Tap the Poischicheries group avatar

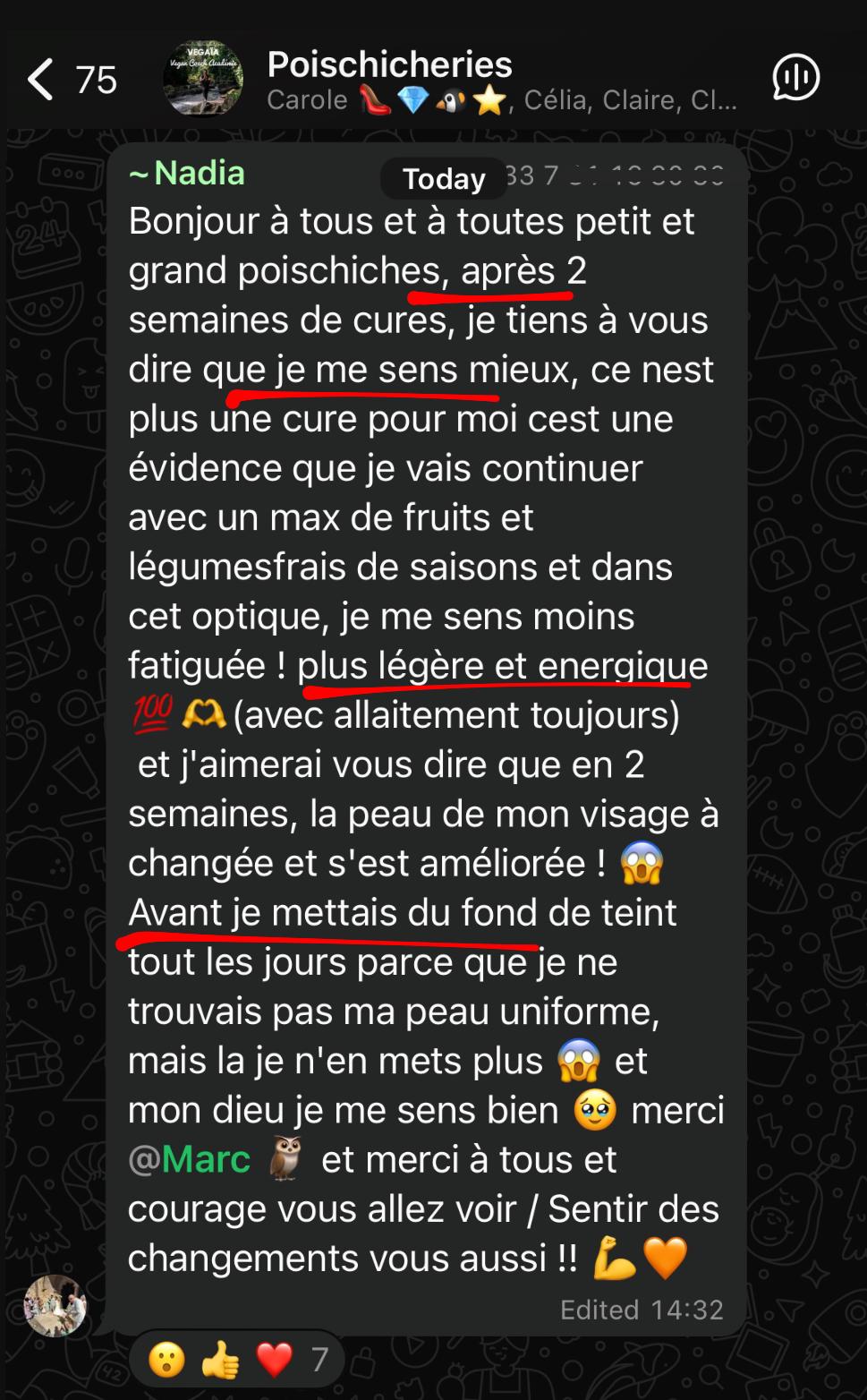coord(203,79)
